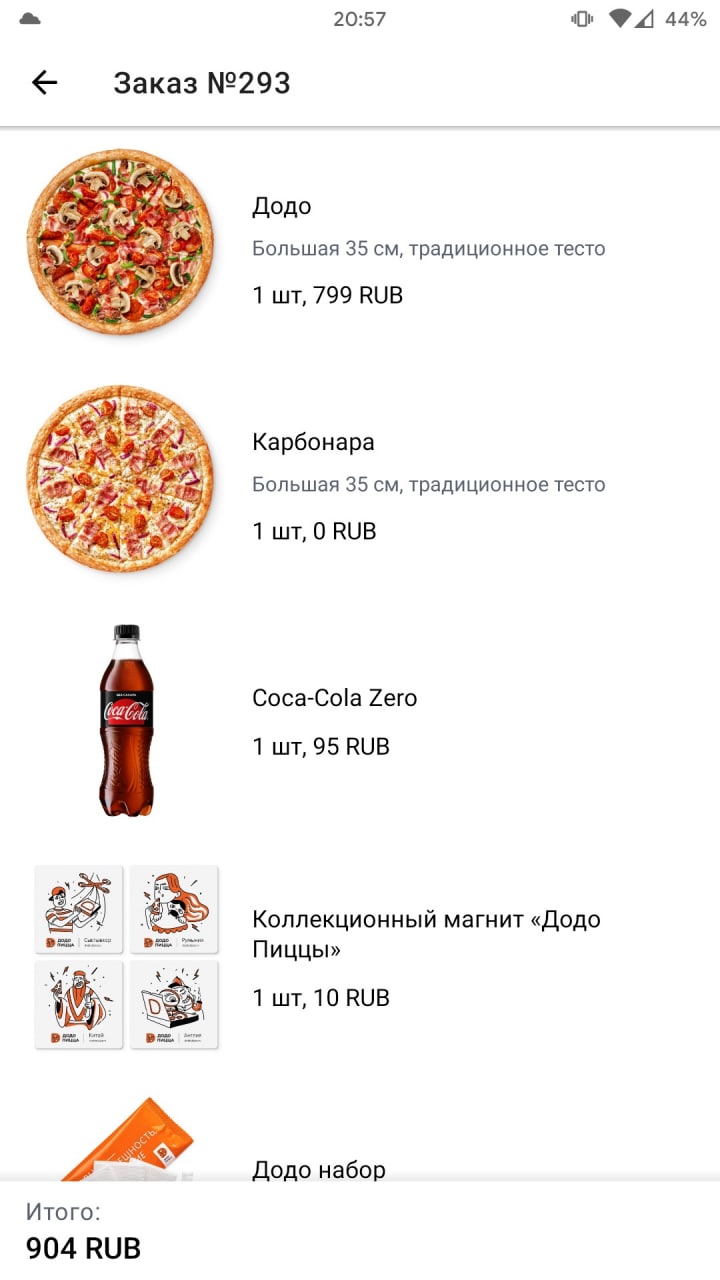720x1280 pixels.
Task: Open the Коллекционный магнит item
Action: coord(360,957)
